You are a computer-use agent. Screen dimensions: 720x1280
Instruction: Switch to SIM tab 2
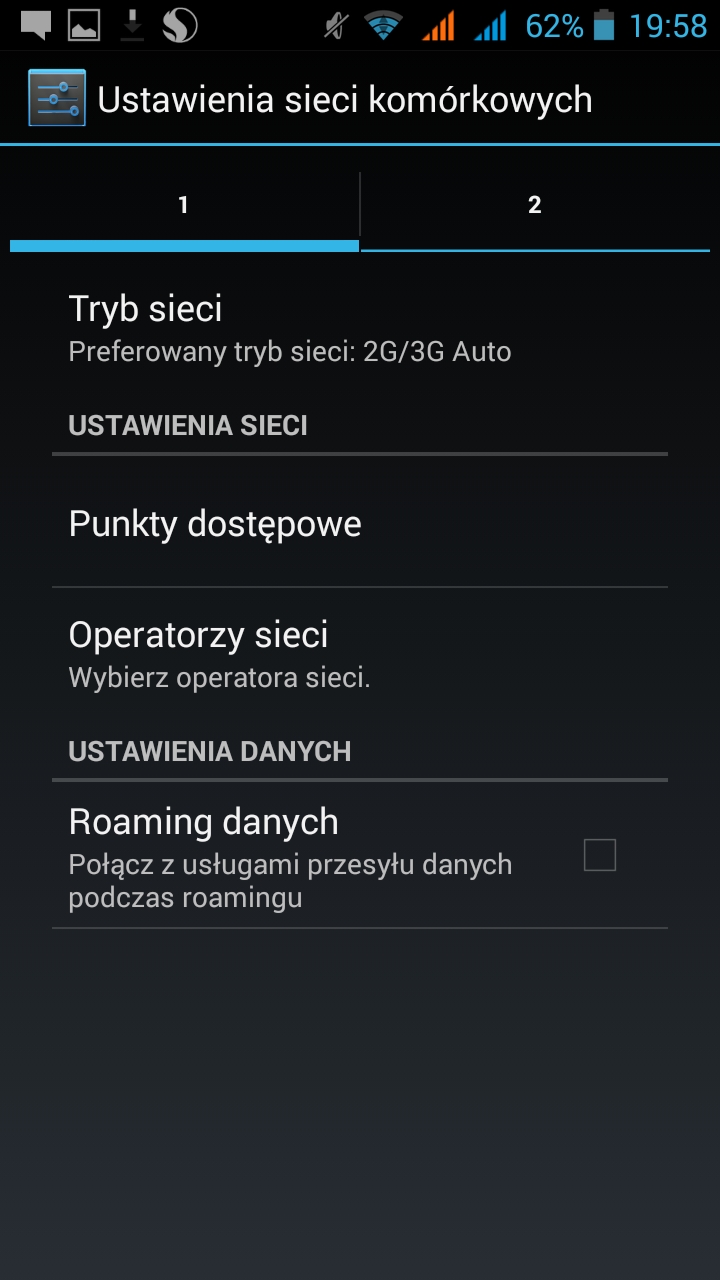point(535,206)
